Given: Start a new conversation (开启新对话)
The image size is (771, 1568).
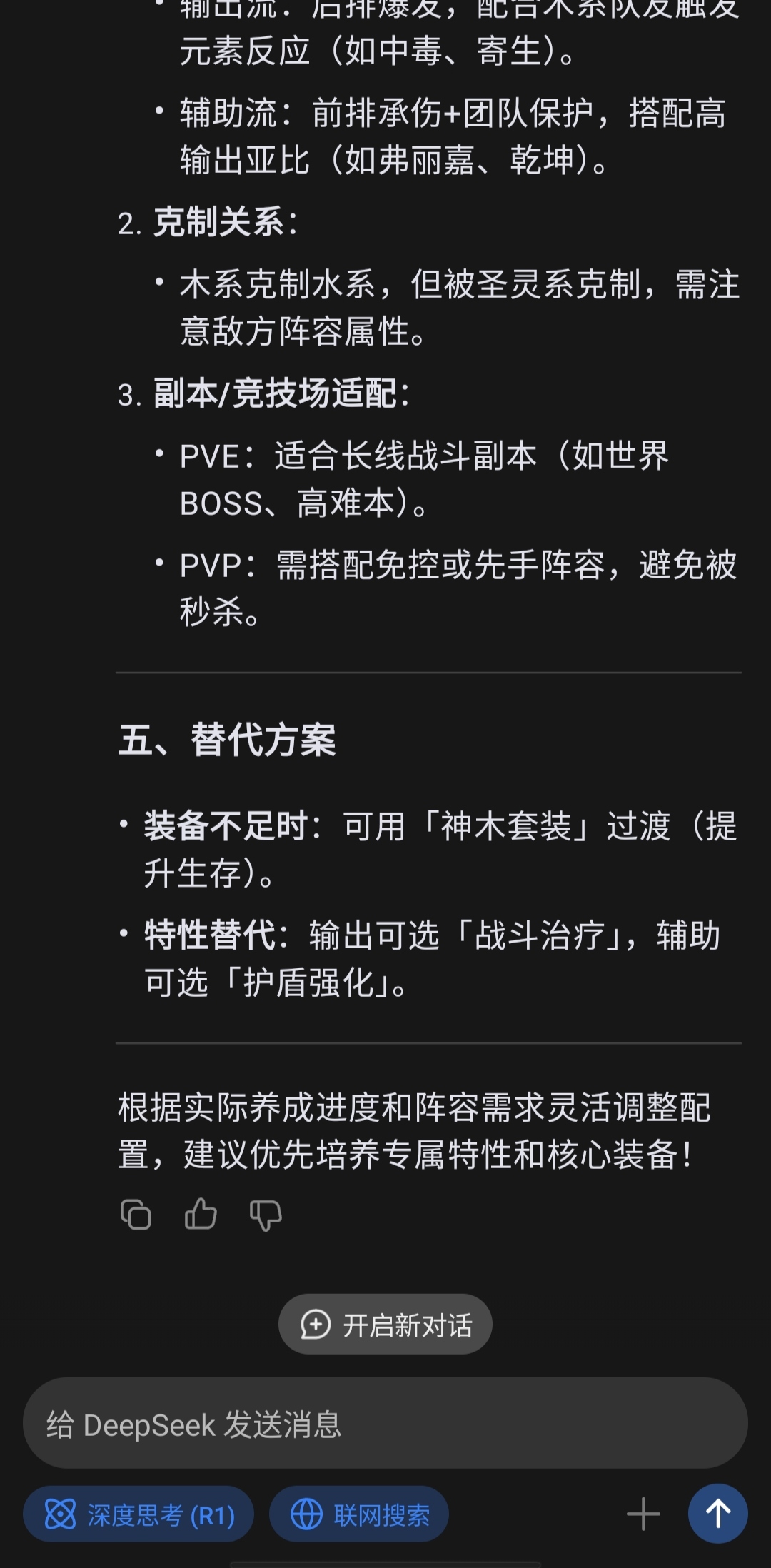Looking at the screenshot, I should 385,1325.
